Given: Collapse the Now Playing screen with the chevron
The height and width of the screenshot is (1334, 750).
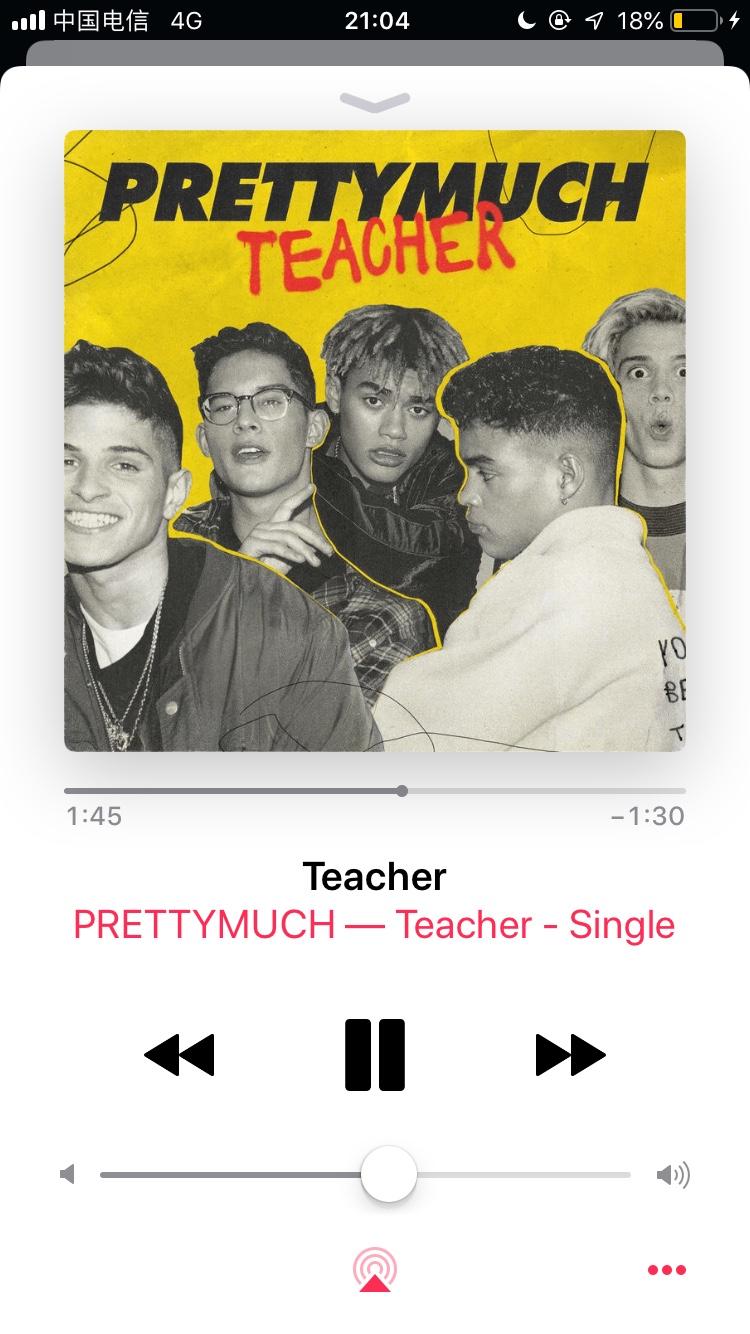Looking at the screenshot, I should click(x=375, y=101).
